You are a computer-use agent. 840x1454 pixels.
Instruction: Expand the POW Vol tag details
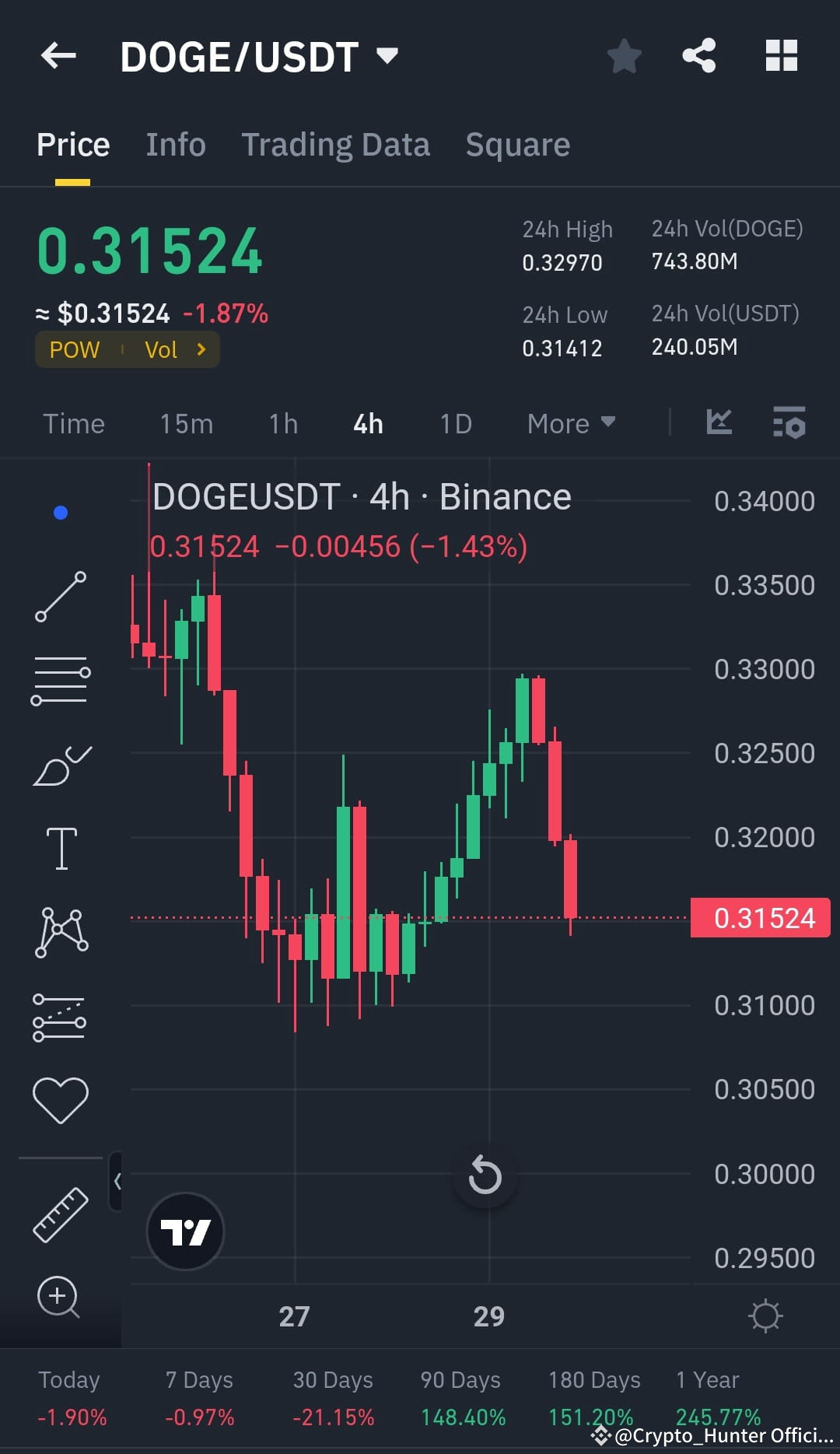[127, 349]
